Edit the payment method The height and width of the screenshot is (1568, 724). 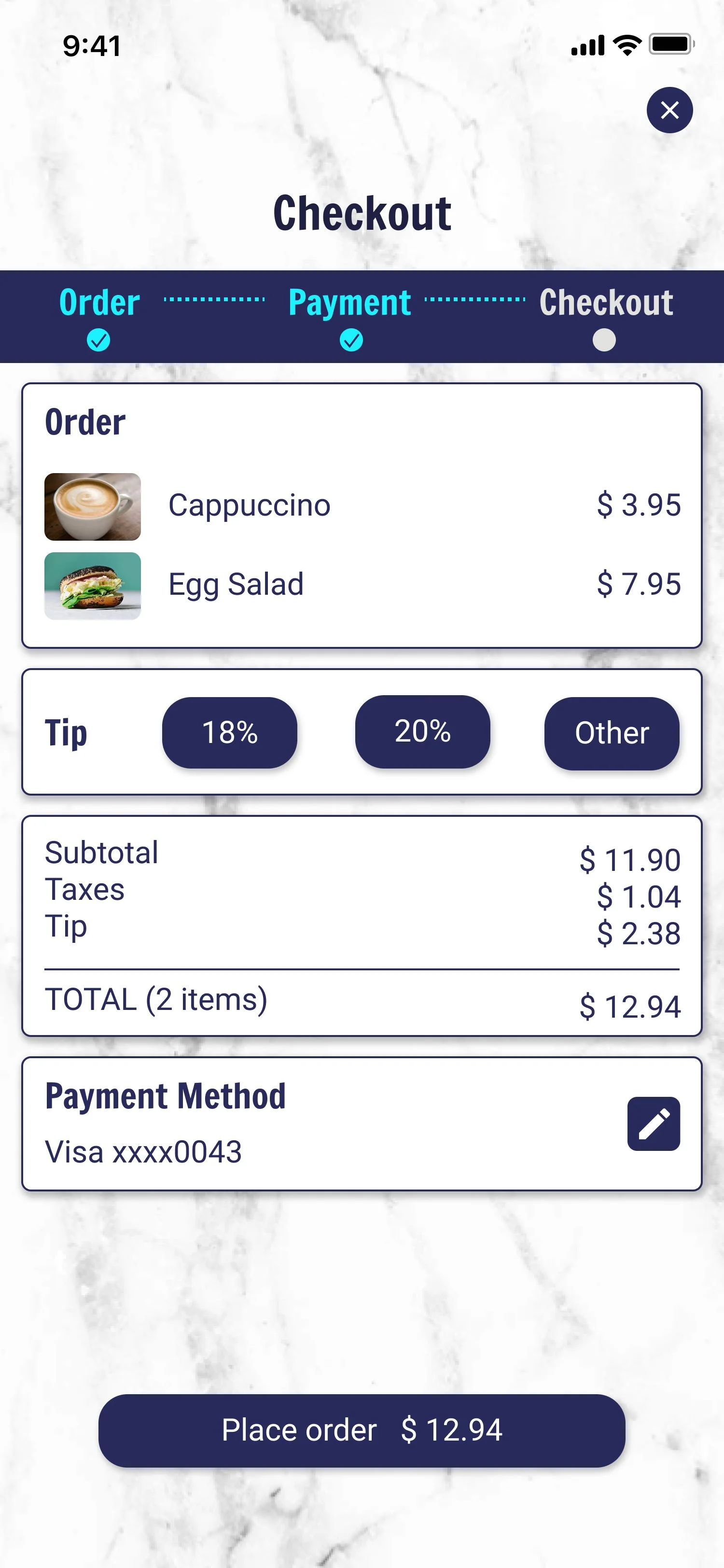point(654,1124)
